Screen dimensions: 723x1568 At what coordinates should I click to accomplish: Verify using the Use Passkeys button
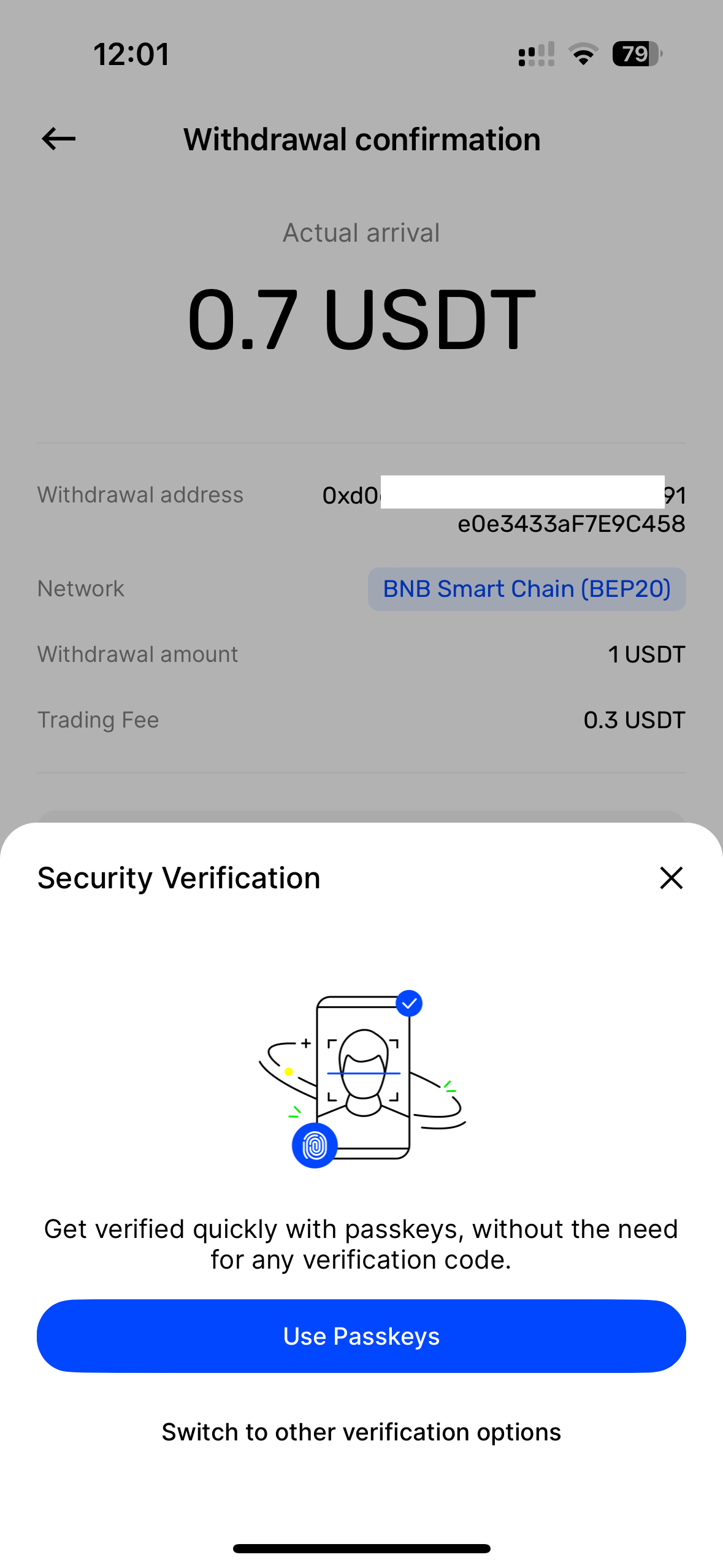click(x=361, y=1335)
